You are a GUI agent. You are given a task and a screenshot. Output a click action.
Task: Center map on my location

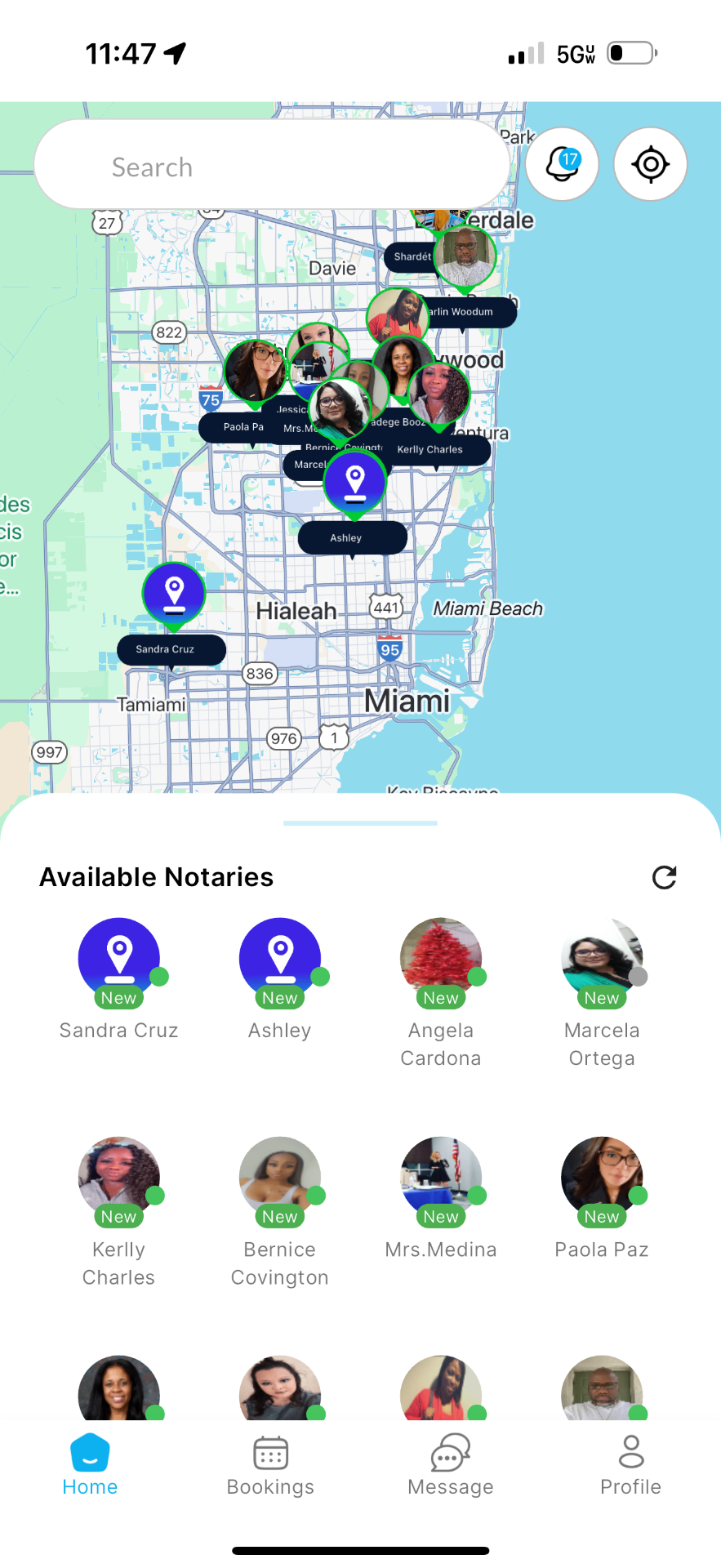[650, 164]
